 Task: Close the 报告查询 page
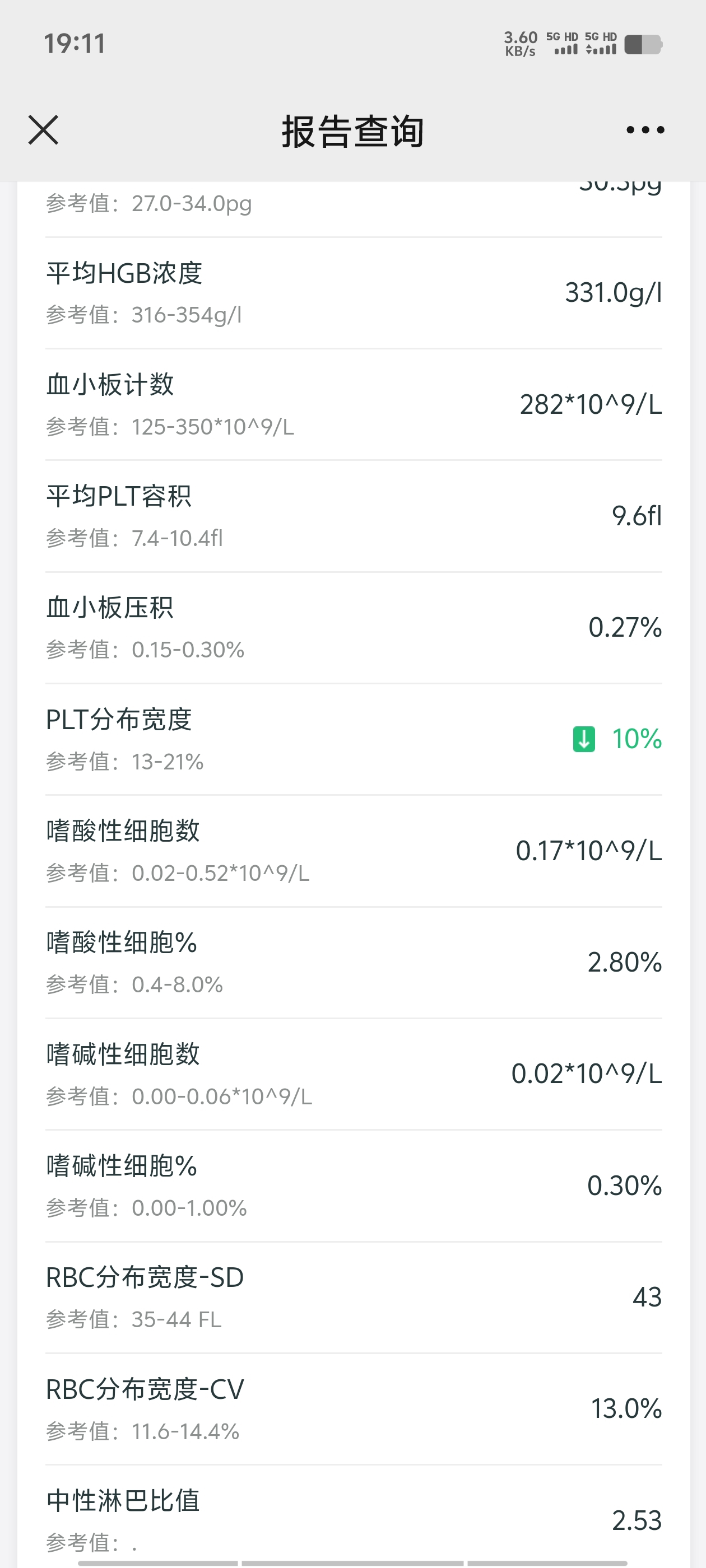click(x=43, y=130)
